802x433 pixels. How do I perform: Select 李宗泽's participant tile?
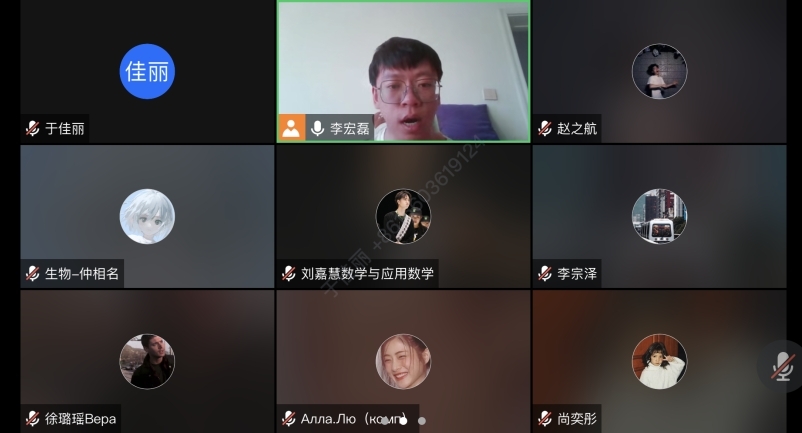(x=659, y=216)
